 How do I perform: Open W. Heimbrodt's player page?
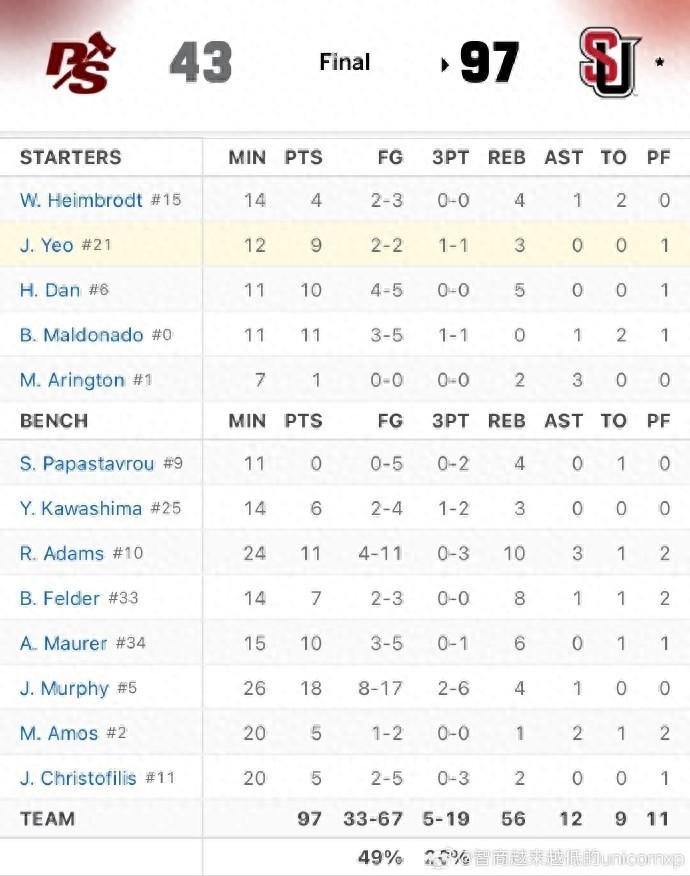click(x=81, y=200)
